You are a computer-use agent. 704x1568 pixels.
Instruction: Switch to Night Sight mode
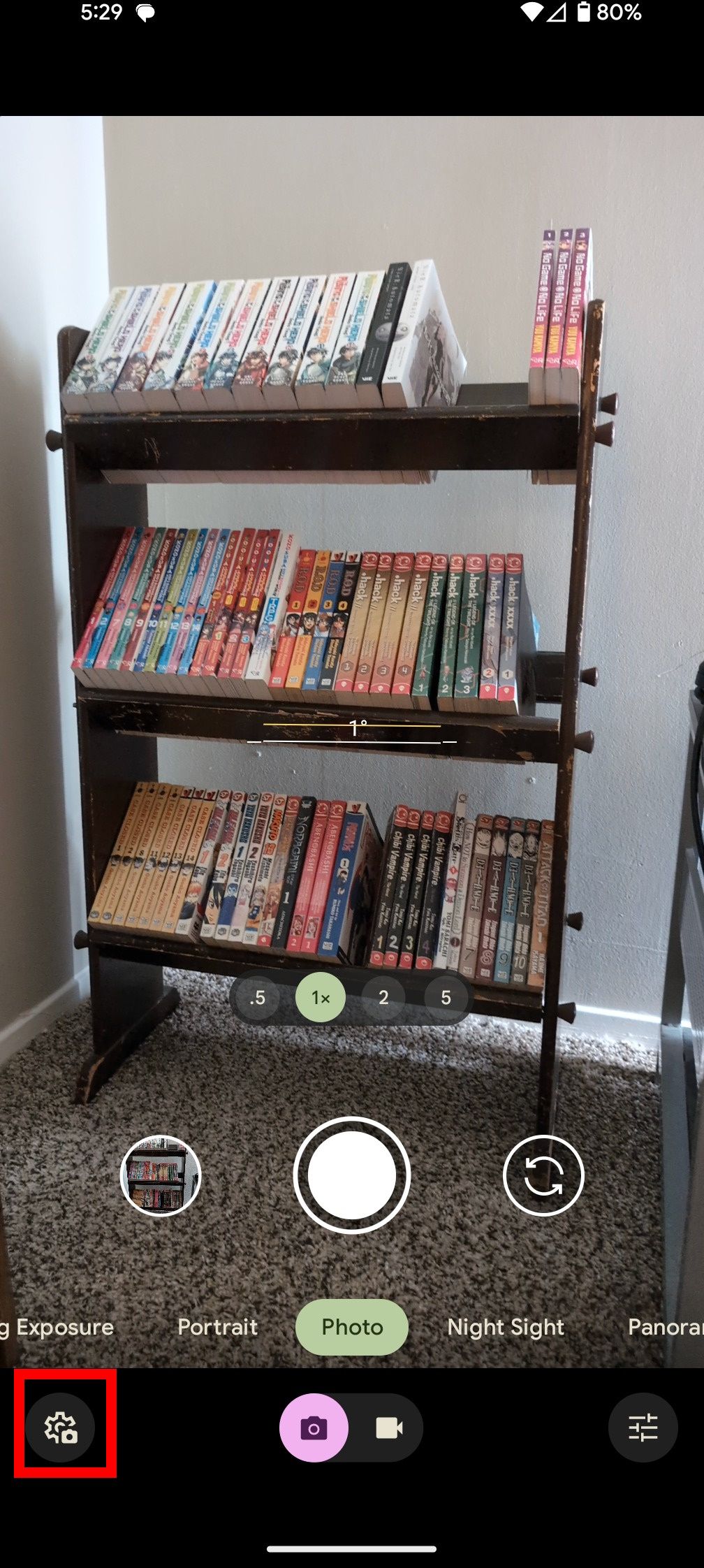(505, 1326)
